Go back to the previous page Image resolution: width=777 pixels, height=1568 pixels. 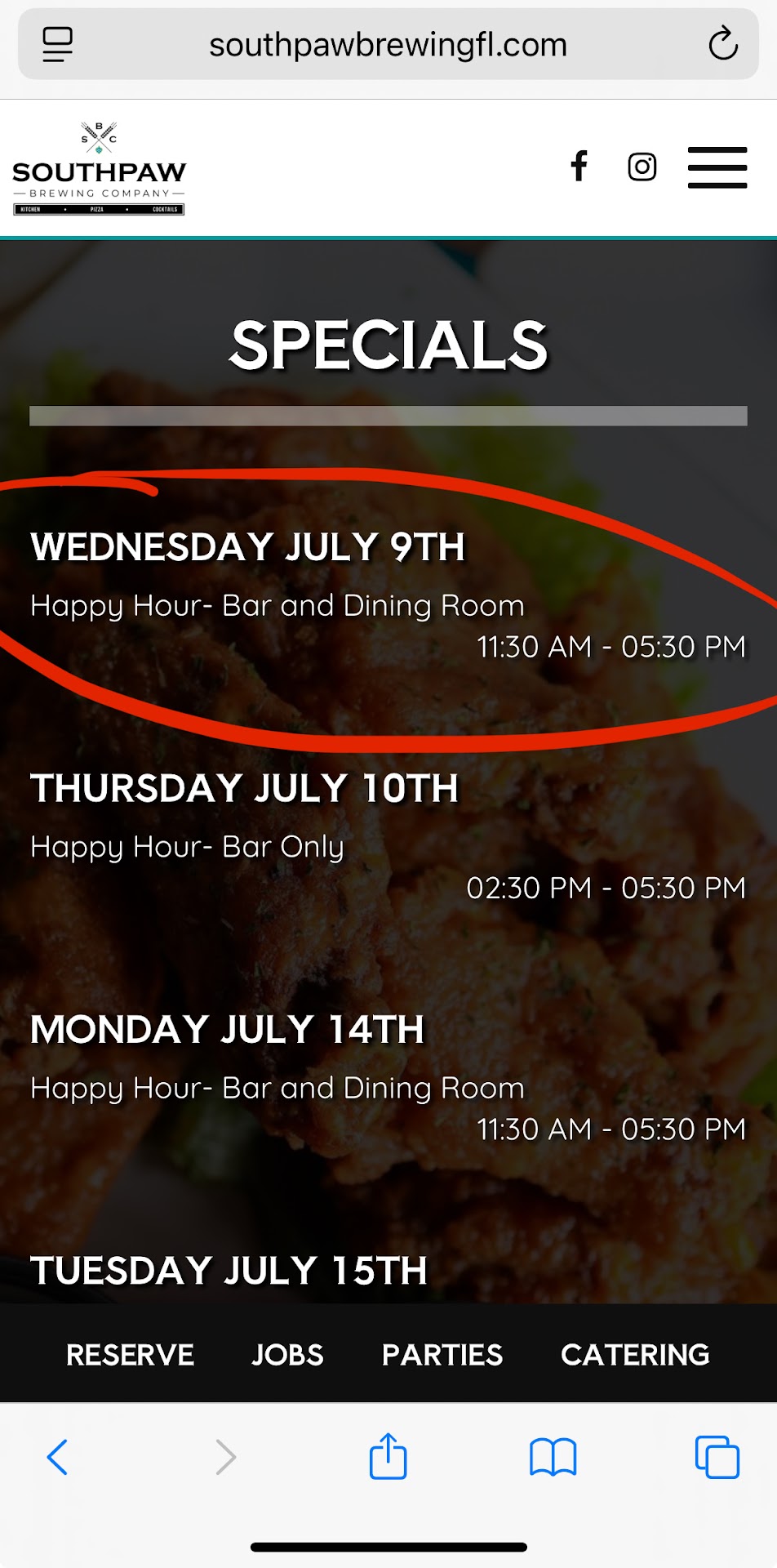(x=57, y=1457)
